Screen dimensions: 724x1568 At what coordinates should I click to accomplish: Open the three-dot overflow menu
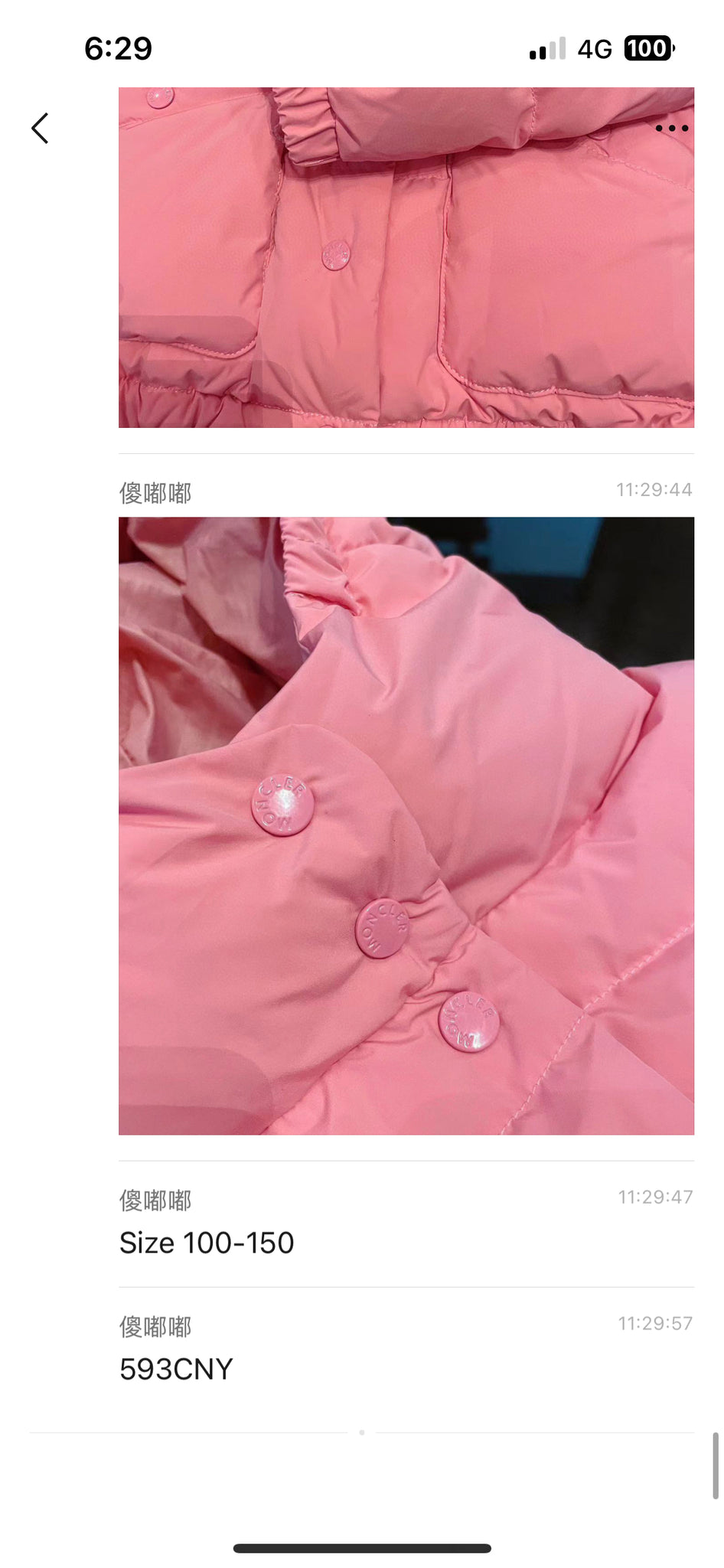[671, 128]
